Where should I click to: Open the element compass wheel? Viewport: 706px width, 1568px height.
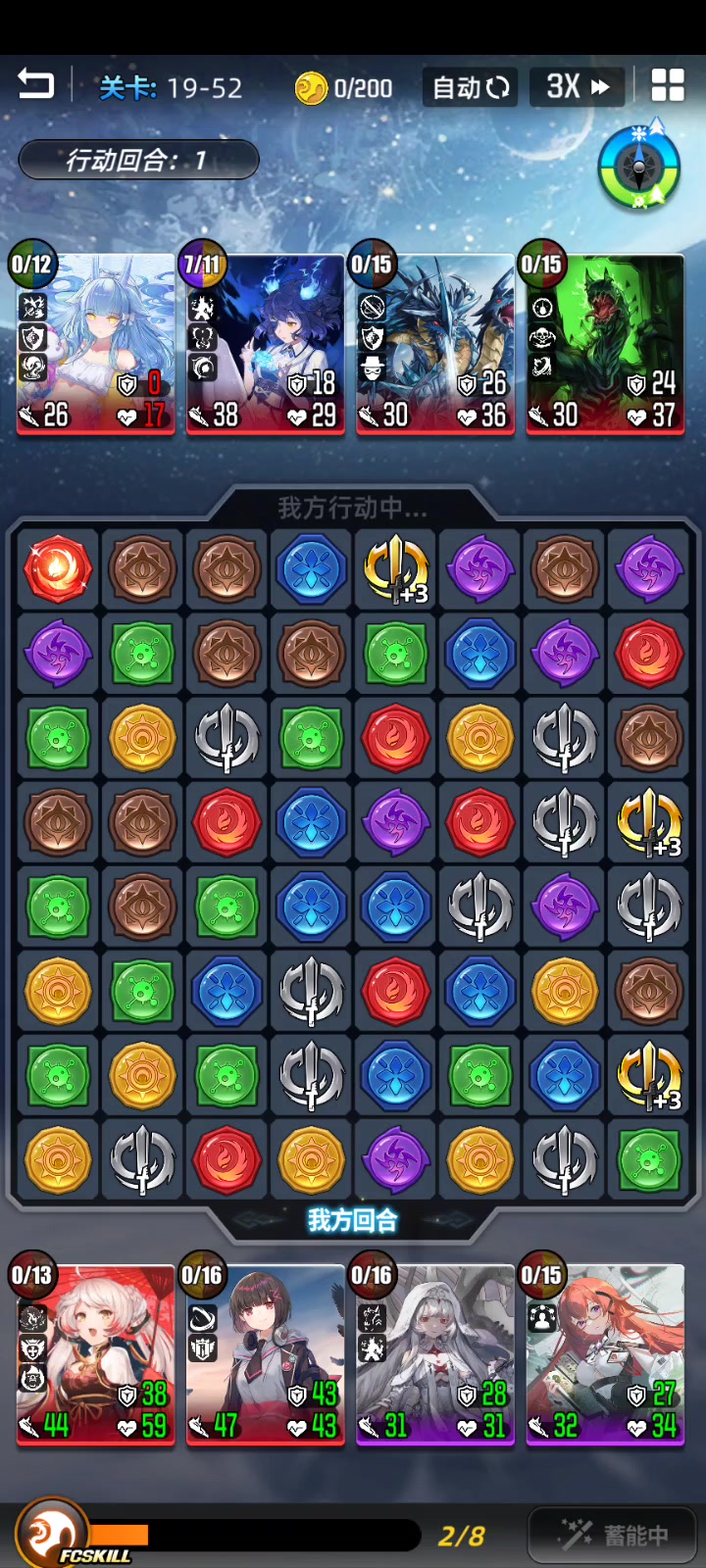tap(639, 167)
